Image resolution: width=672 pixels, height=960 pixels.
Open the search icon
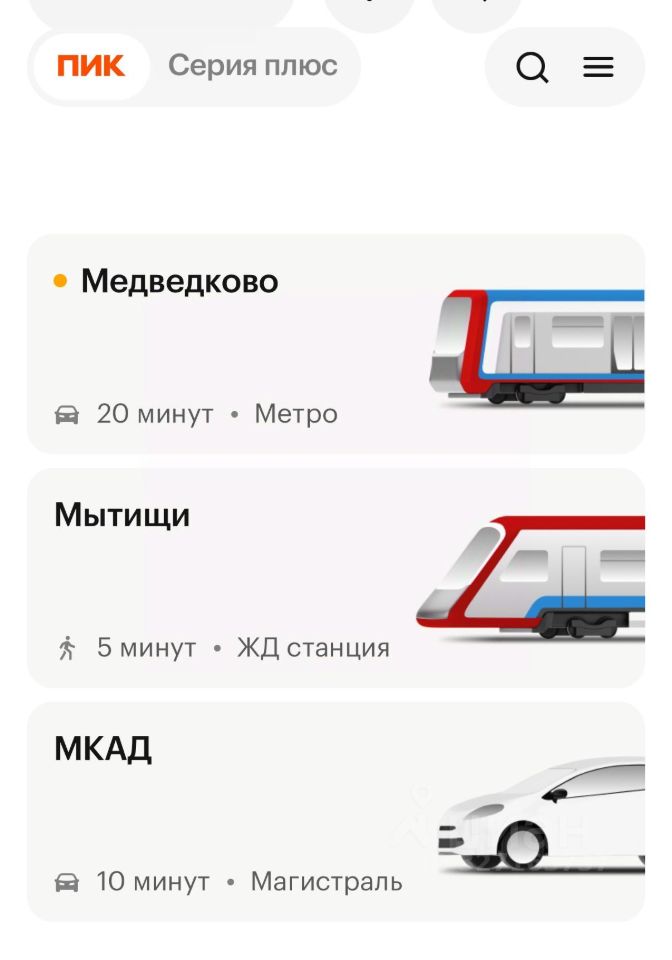tap(532, 67)
